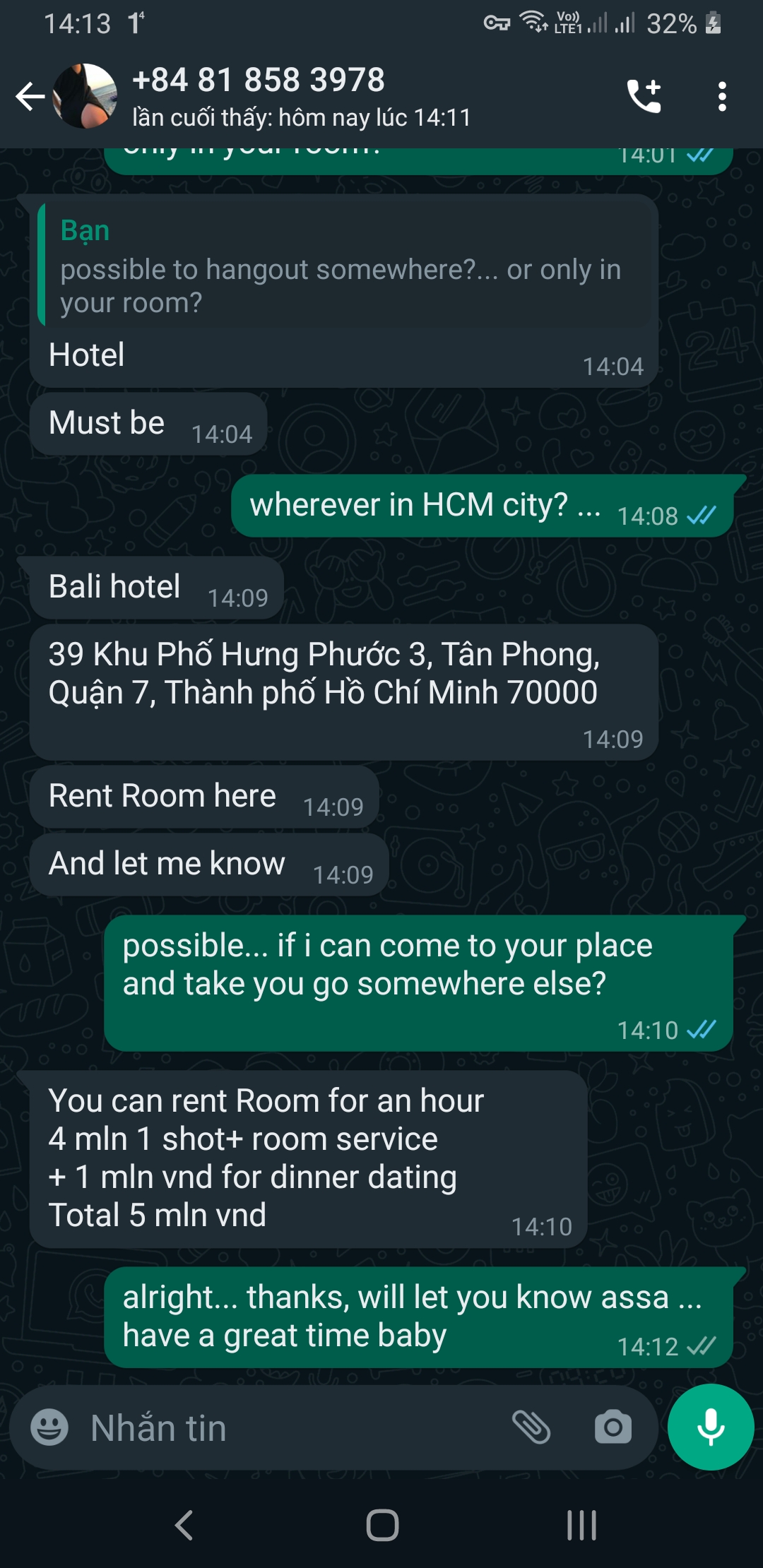Start a call with this contact
This screenshot has height=1568, width=763.
644,96
